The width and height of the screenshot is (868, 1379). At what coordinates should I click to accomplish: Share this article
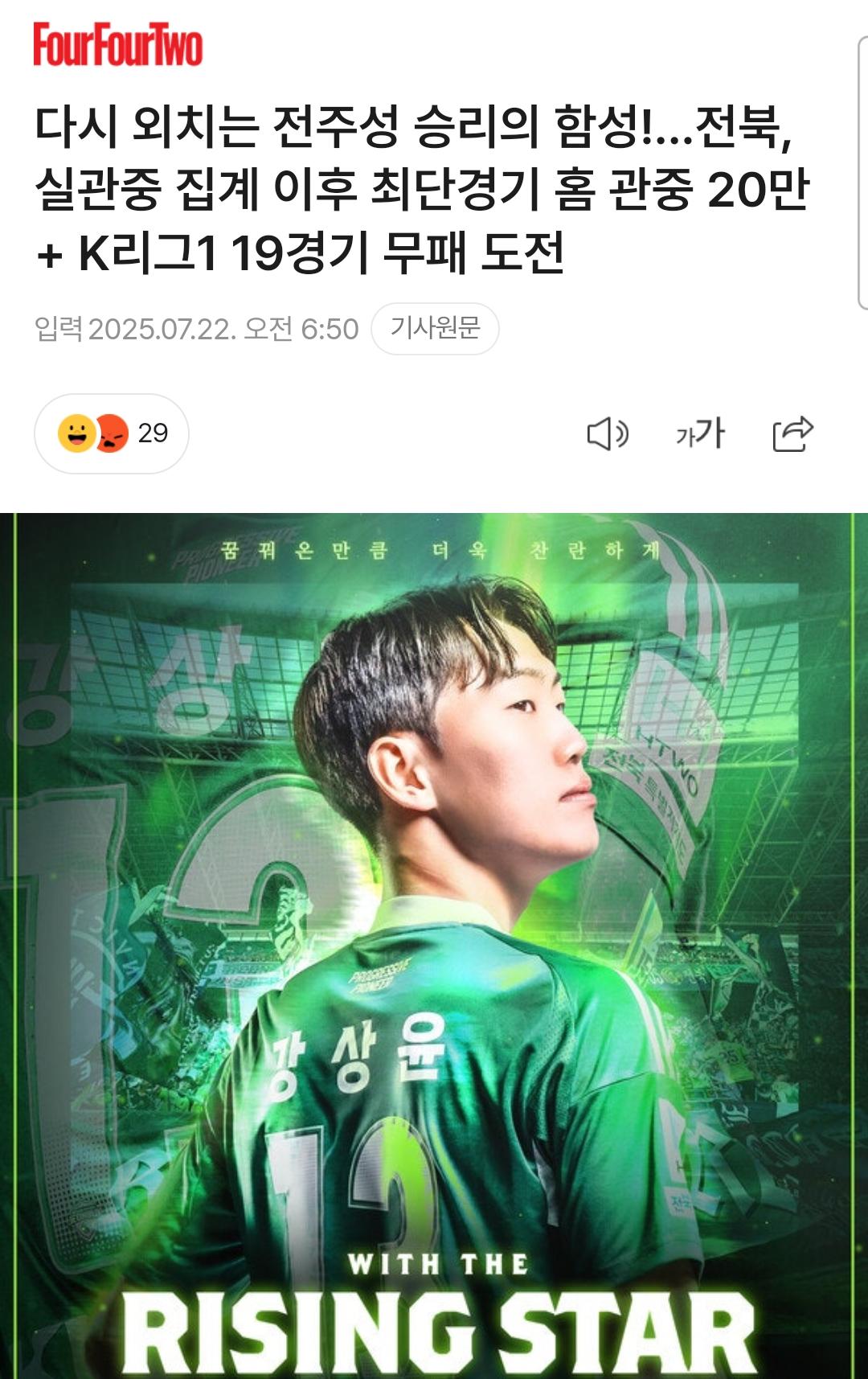click(792, 434)
